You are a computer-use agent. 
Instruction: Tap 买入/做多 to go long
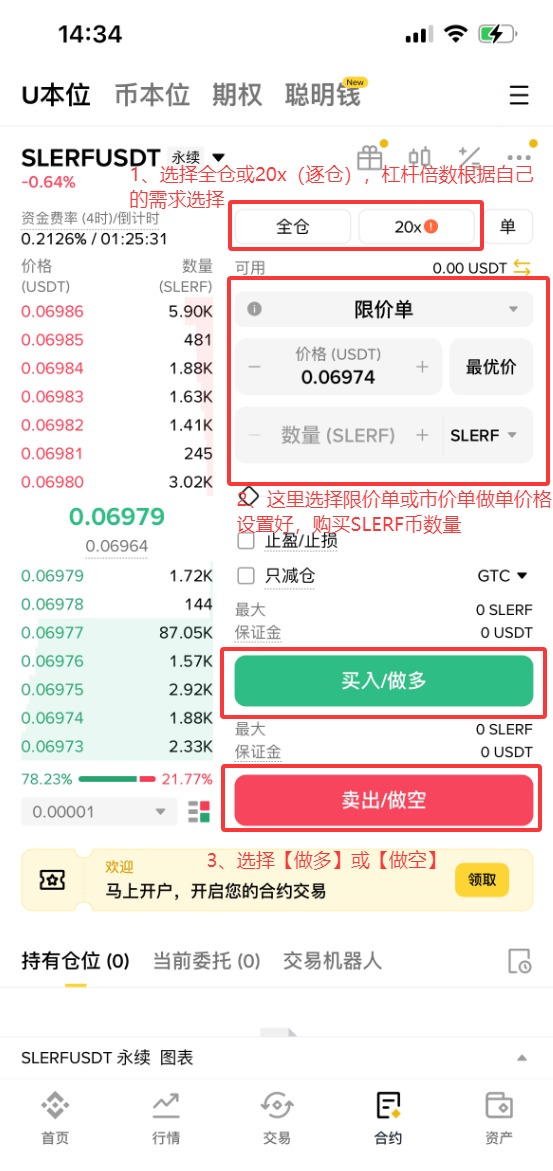point(384,681)
